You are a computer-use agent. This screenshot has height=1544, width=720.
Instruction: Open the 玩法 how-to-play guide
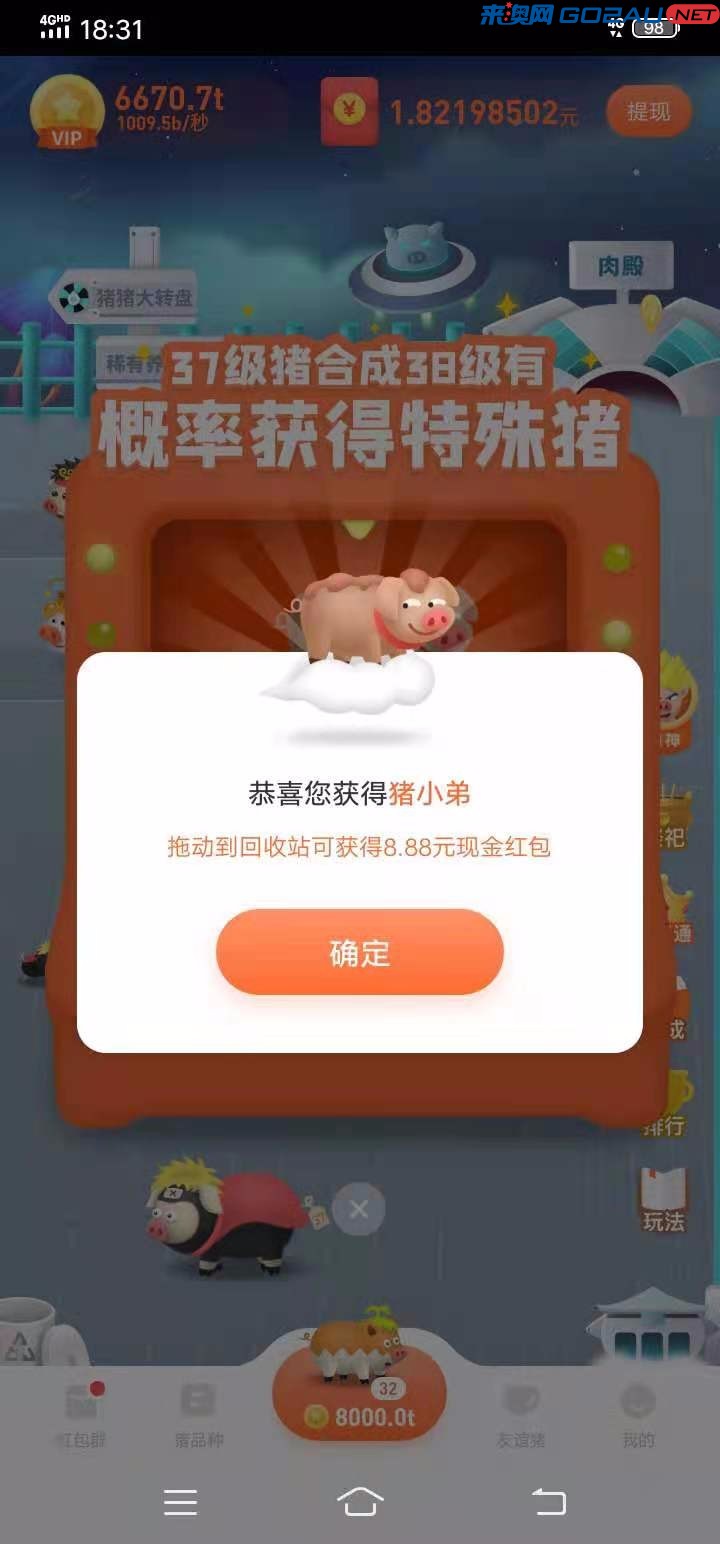coord(664,1200)
